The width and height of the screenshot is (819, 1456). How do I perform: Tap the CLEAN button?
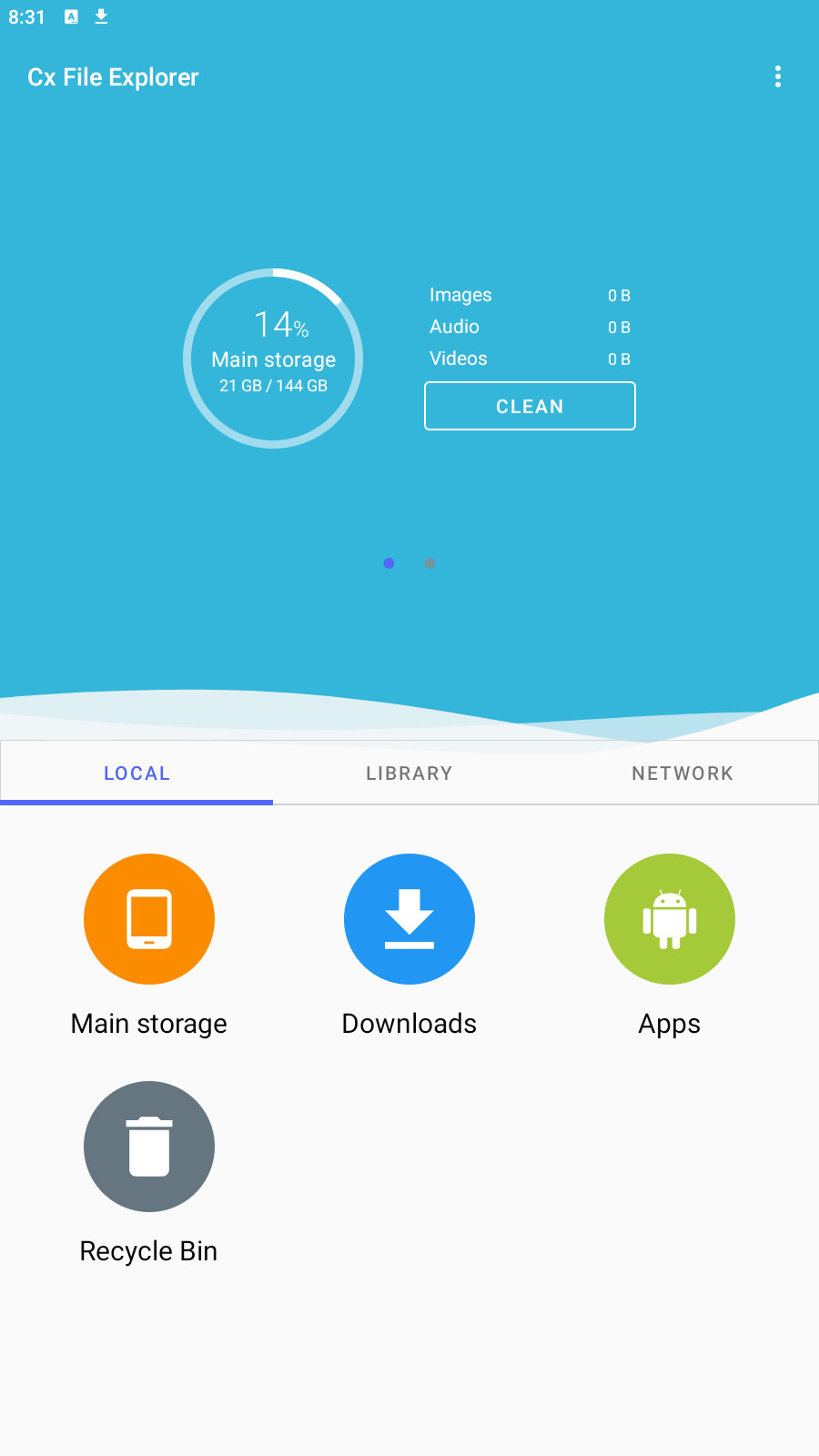point(530,406)
